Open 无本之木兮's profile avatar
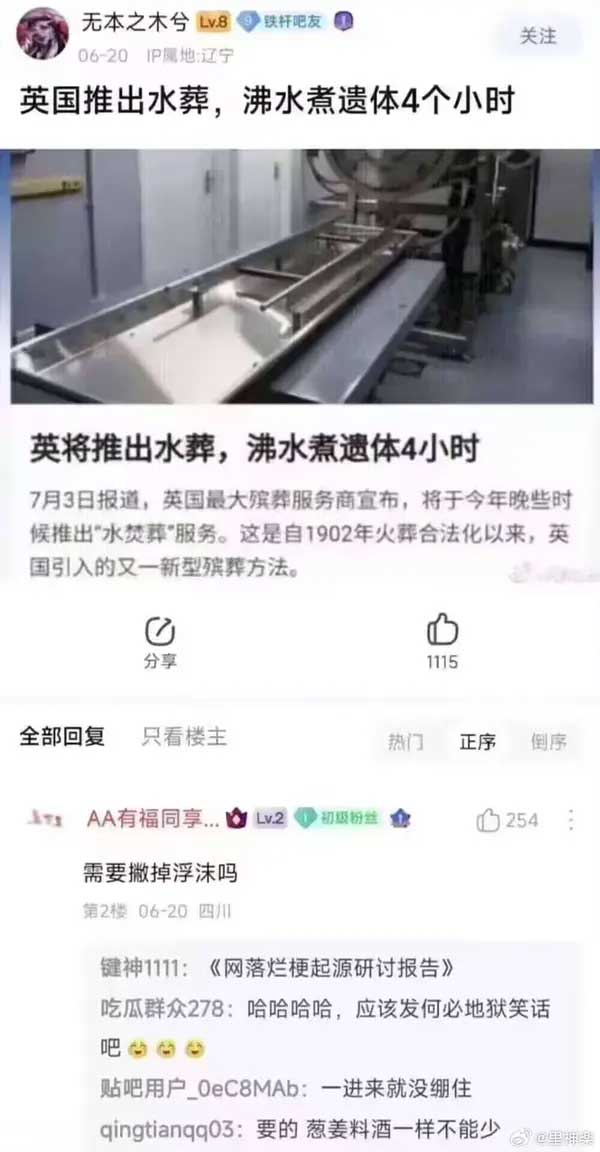 [42, 34]
